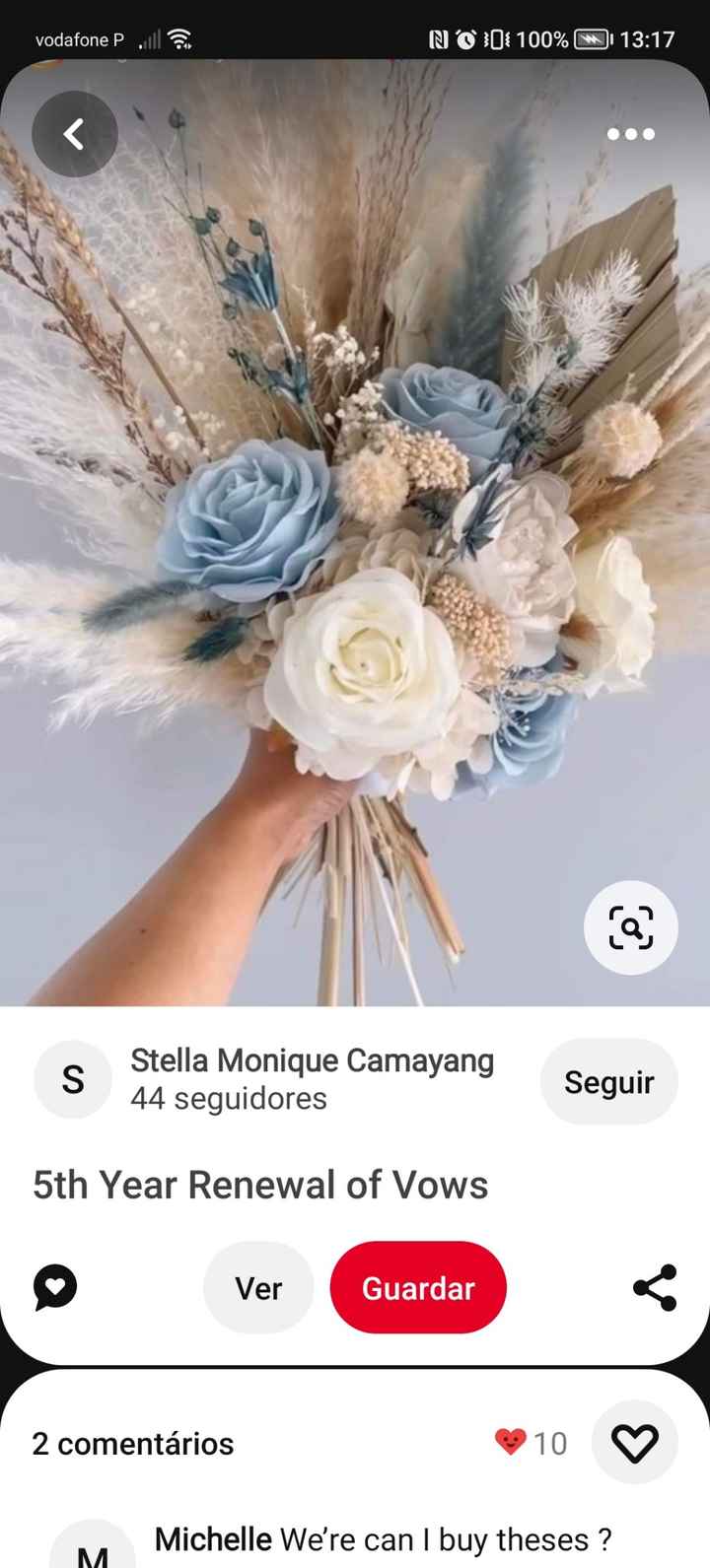Tap the Wi-Fi icon in the status bar
710x1568 pixels.
pos(178,38)
